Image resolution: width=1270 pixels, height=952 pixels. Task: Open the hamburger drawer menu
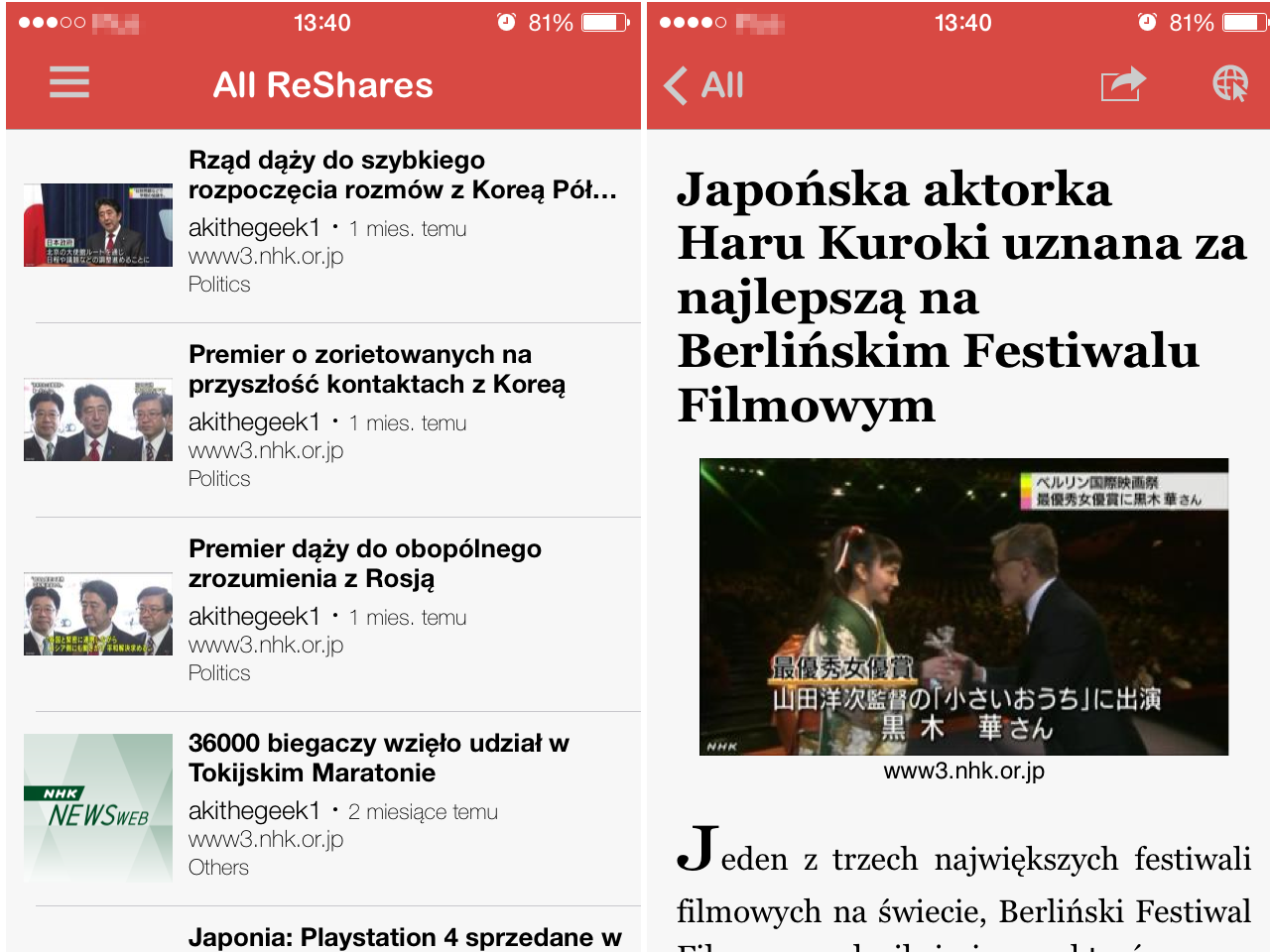point(69,83)
